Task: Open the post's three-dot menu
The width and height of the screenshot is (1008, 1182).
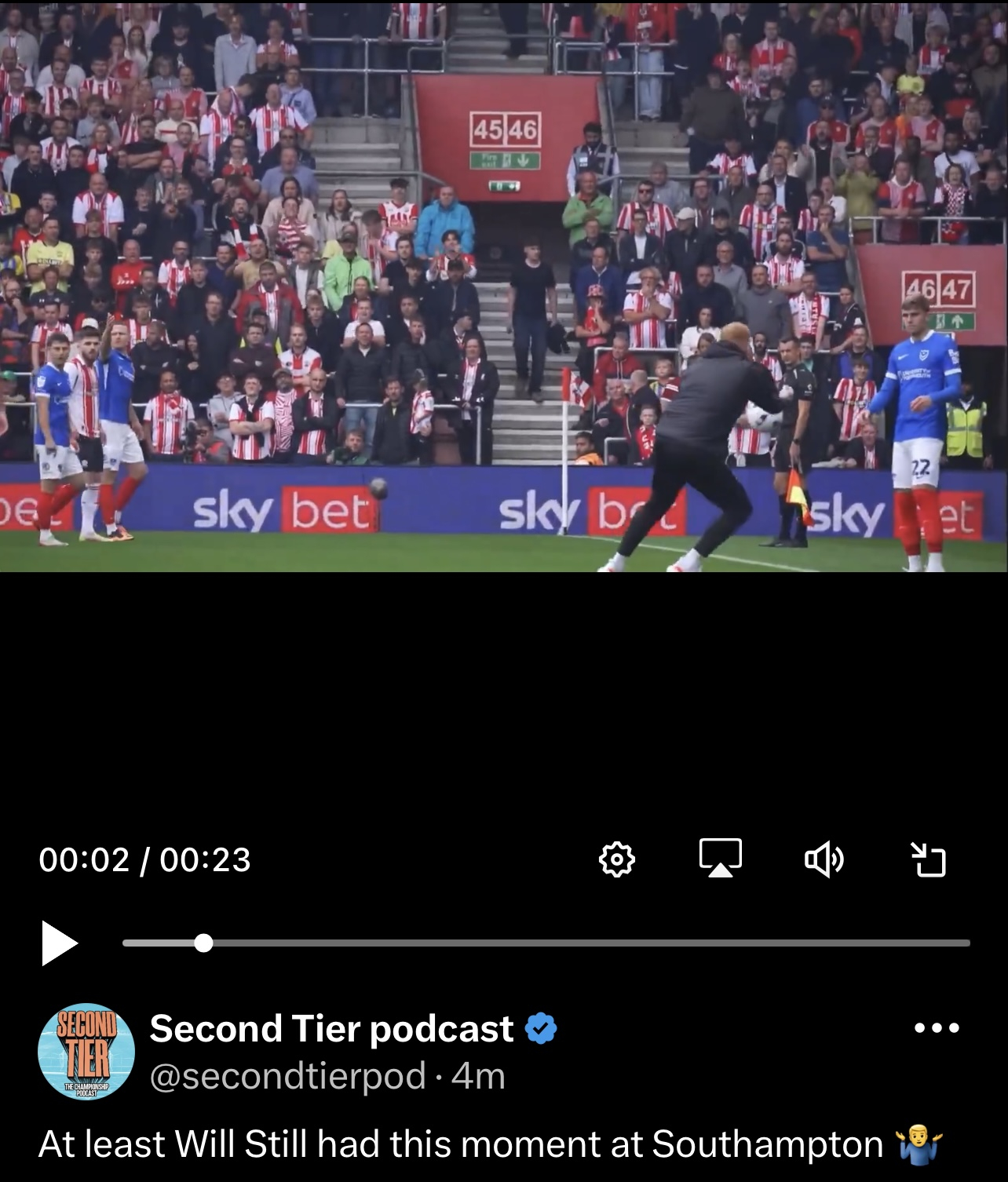Action: (937, 1027)
